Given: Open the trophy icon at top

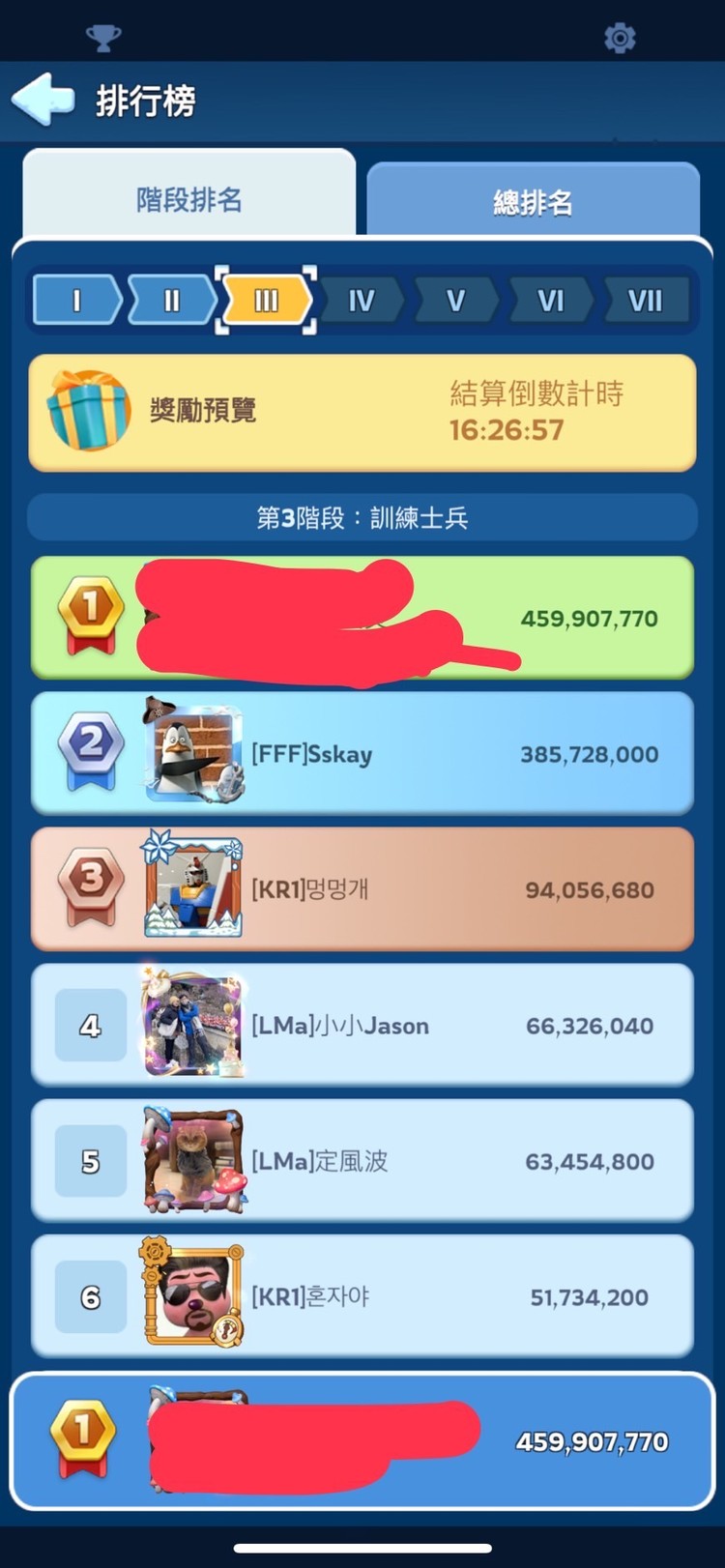Looking at the screenshot, I should pos(102,39).
